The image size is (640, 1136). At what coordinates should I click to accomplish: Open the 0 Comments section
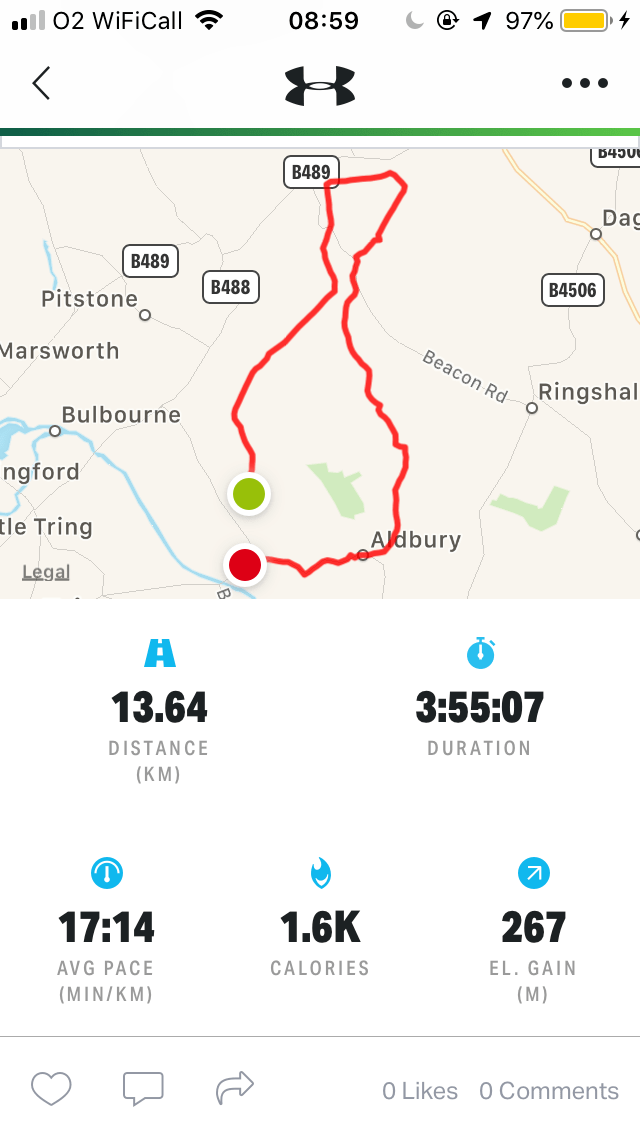pos(549,1091)
